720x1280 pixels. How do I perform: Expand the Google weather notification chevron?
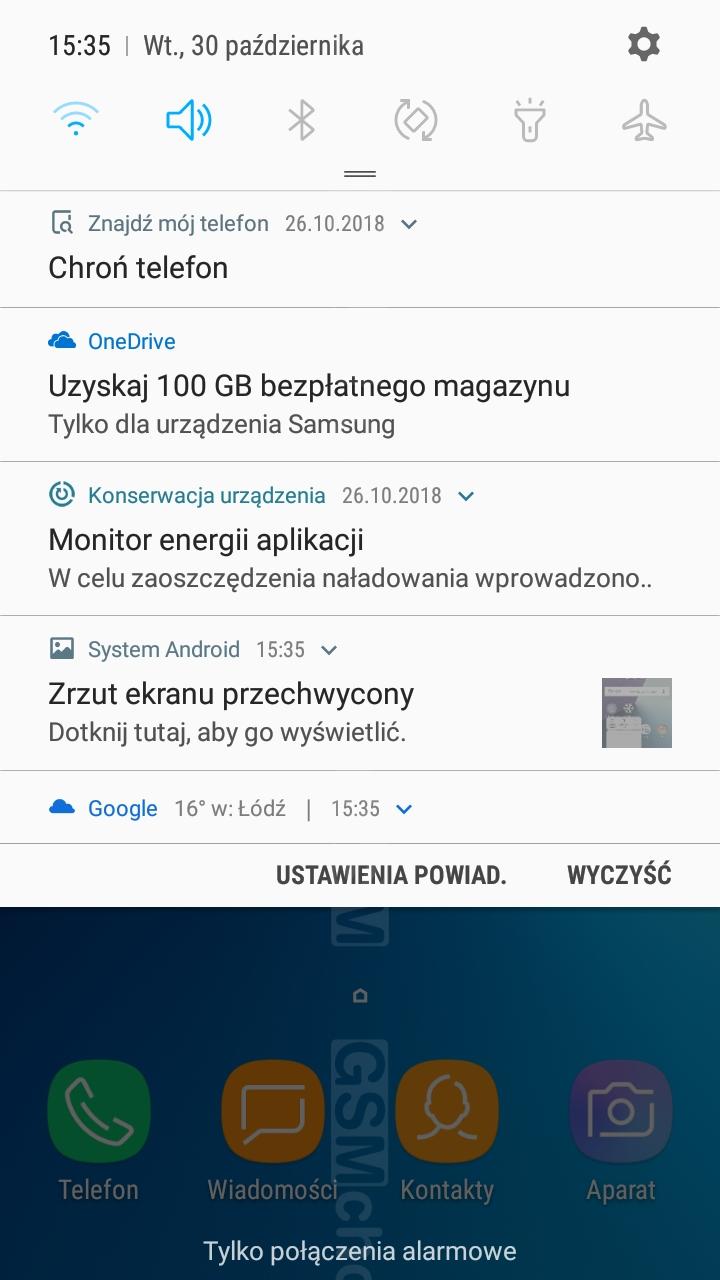(x=404, y=809)
